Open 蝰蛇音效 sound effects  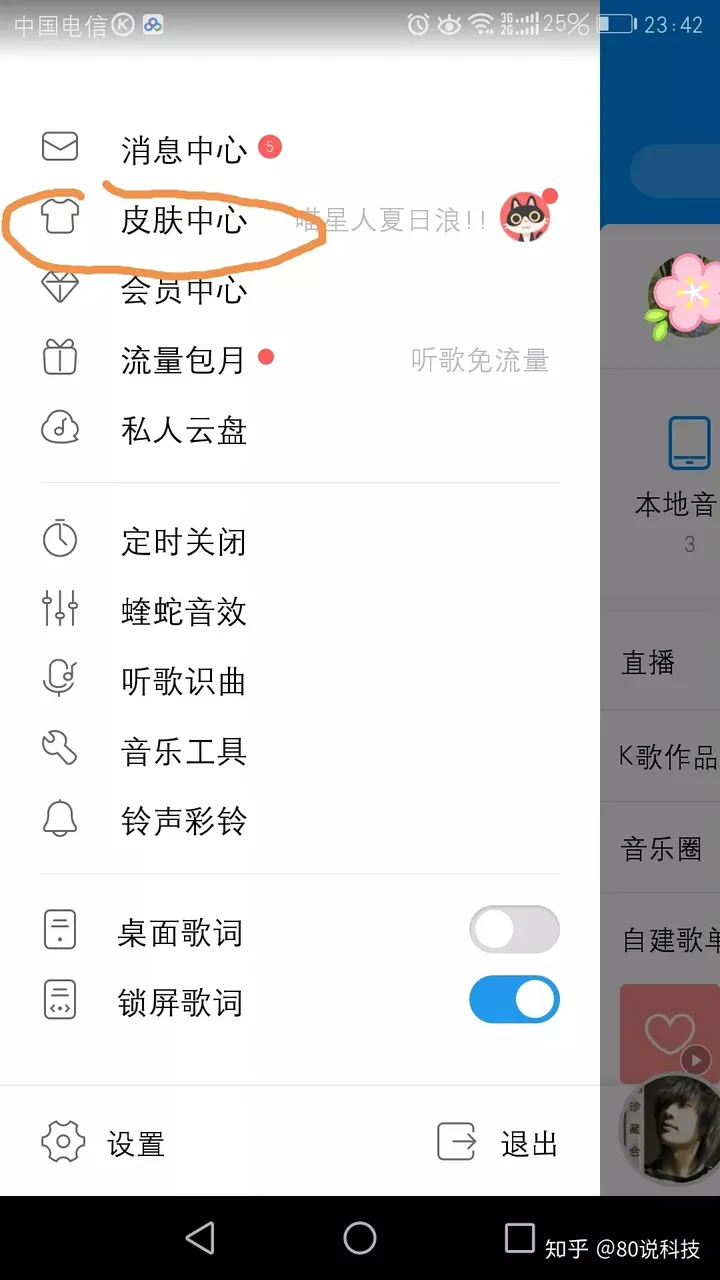coord(300,611)
